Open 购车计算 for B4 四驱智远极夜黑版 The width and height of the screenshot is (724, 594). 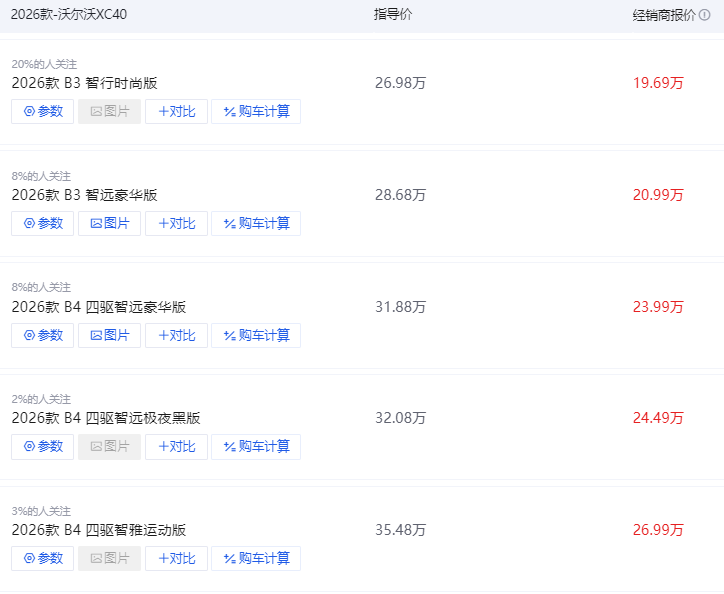tap(256, 447)
